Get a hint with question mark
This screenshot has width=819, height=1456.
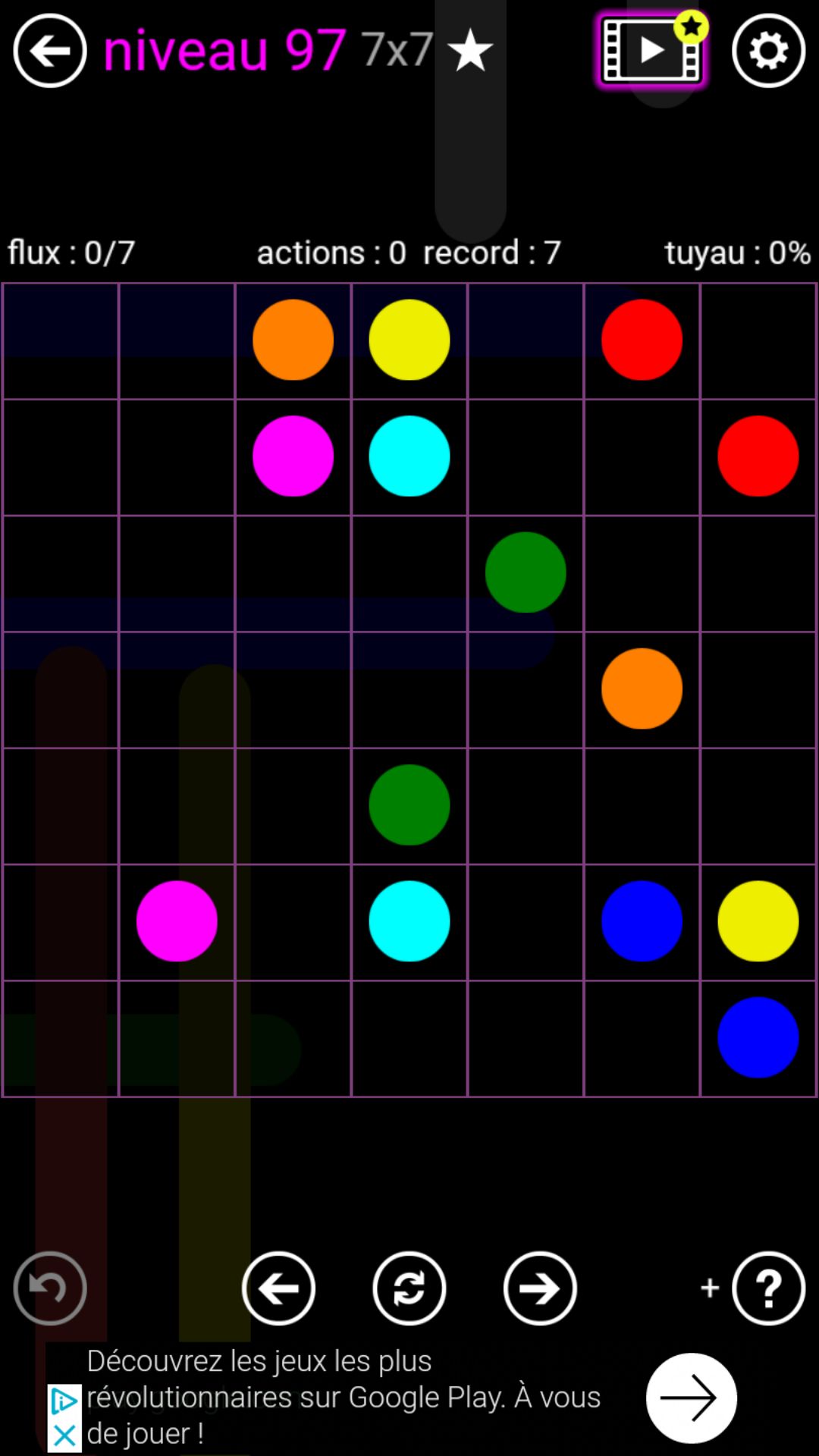pyautogui.click(x=768, y=1288)
